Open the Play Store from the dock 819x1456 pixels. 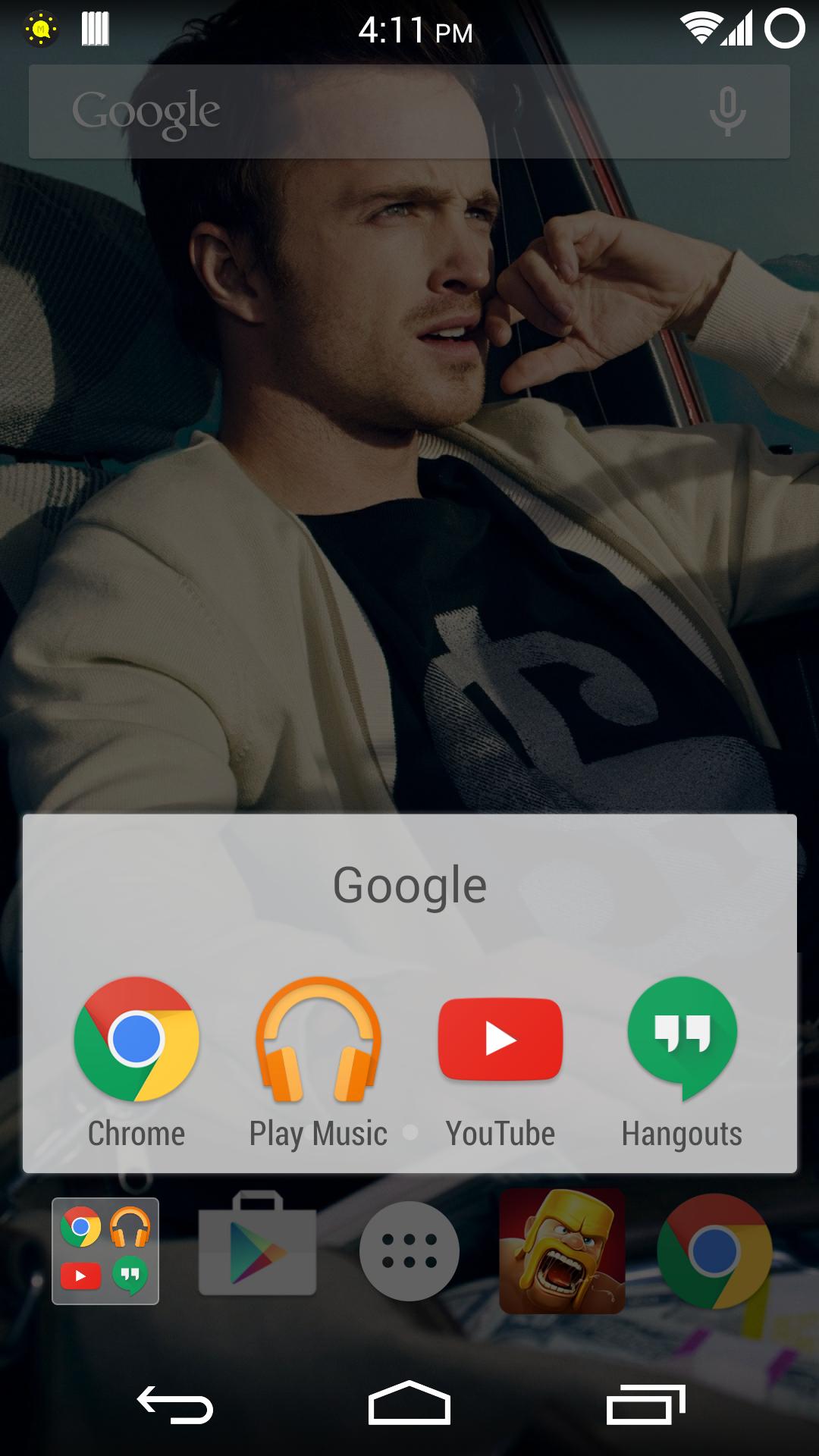coord(258,1244)
